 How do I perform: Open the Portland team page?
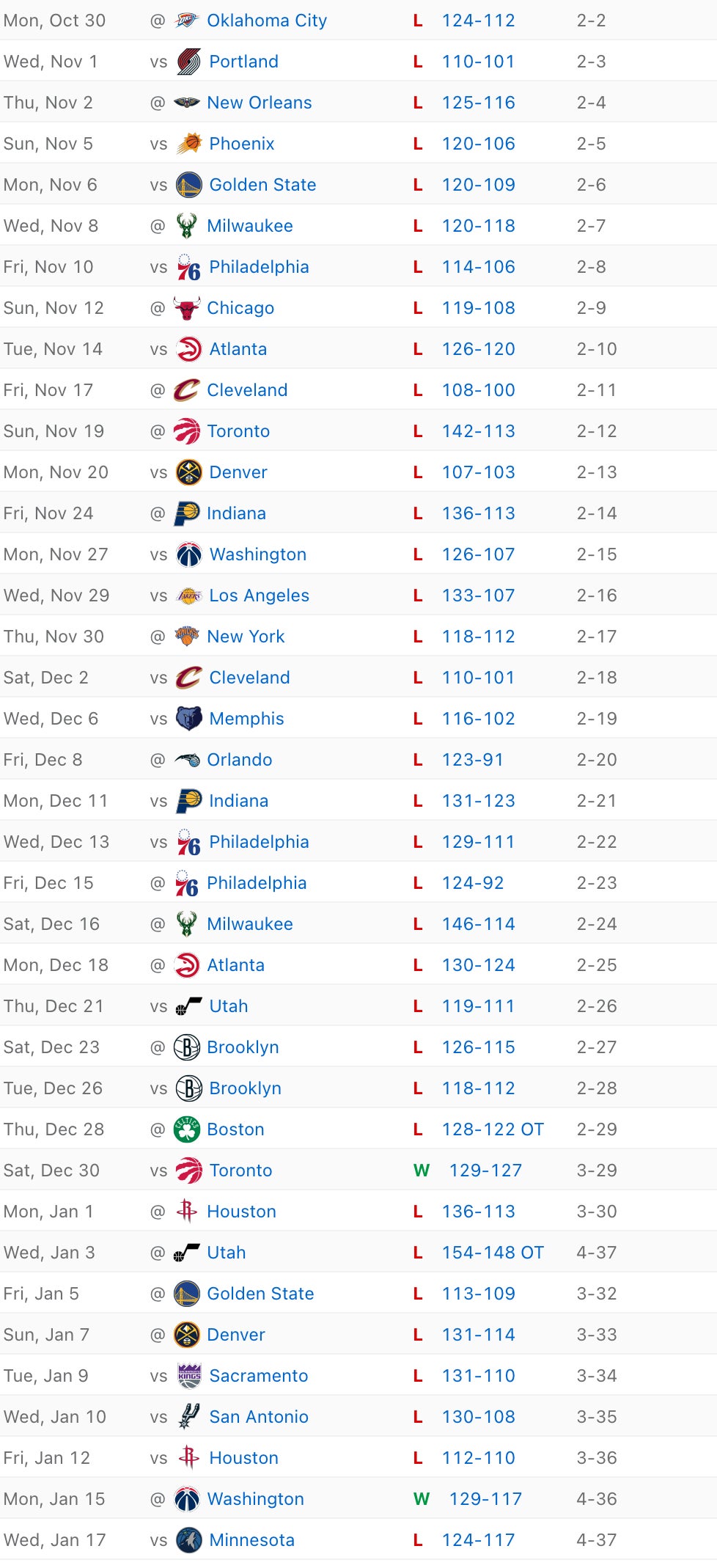(x=243, y=62)
